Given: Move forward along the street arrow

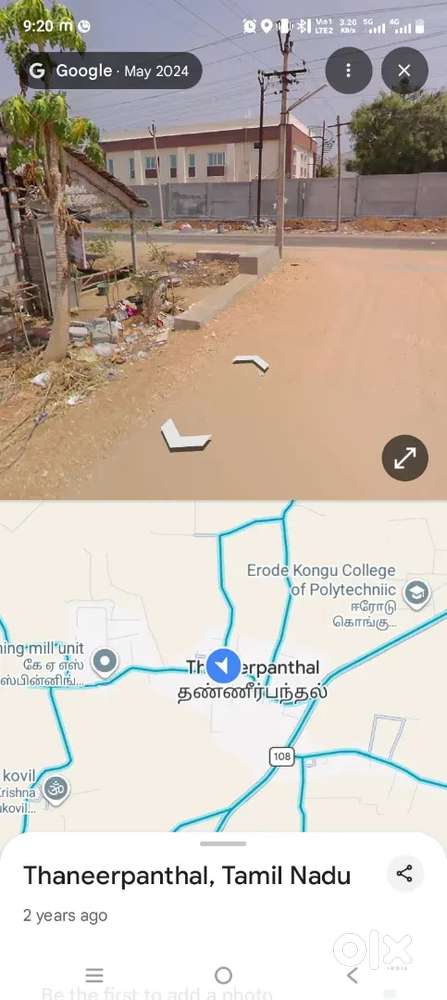Looking at the screenshot, I should pos(251,363).
